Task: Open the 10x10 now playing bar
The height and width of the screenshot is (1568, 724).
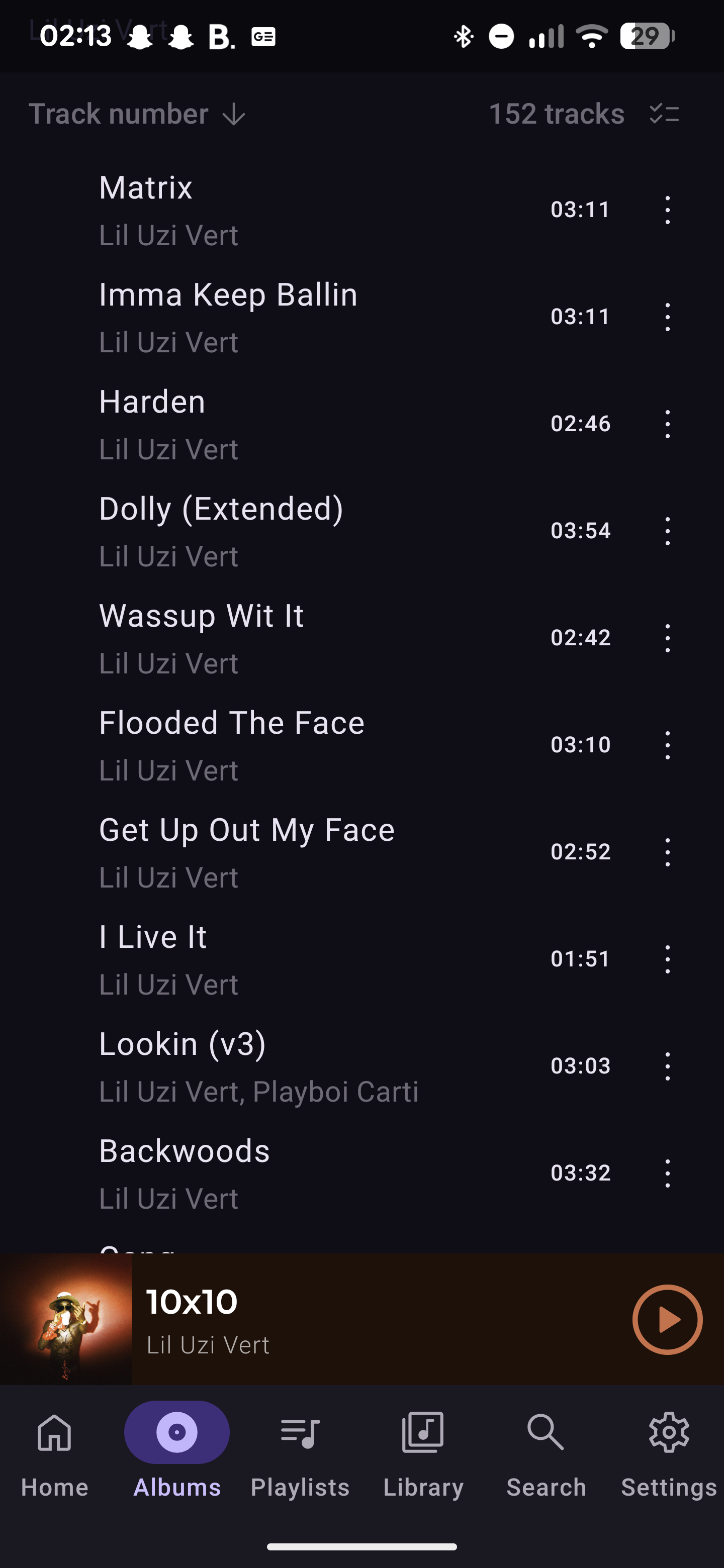Action: click(366, 1319)
